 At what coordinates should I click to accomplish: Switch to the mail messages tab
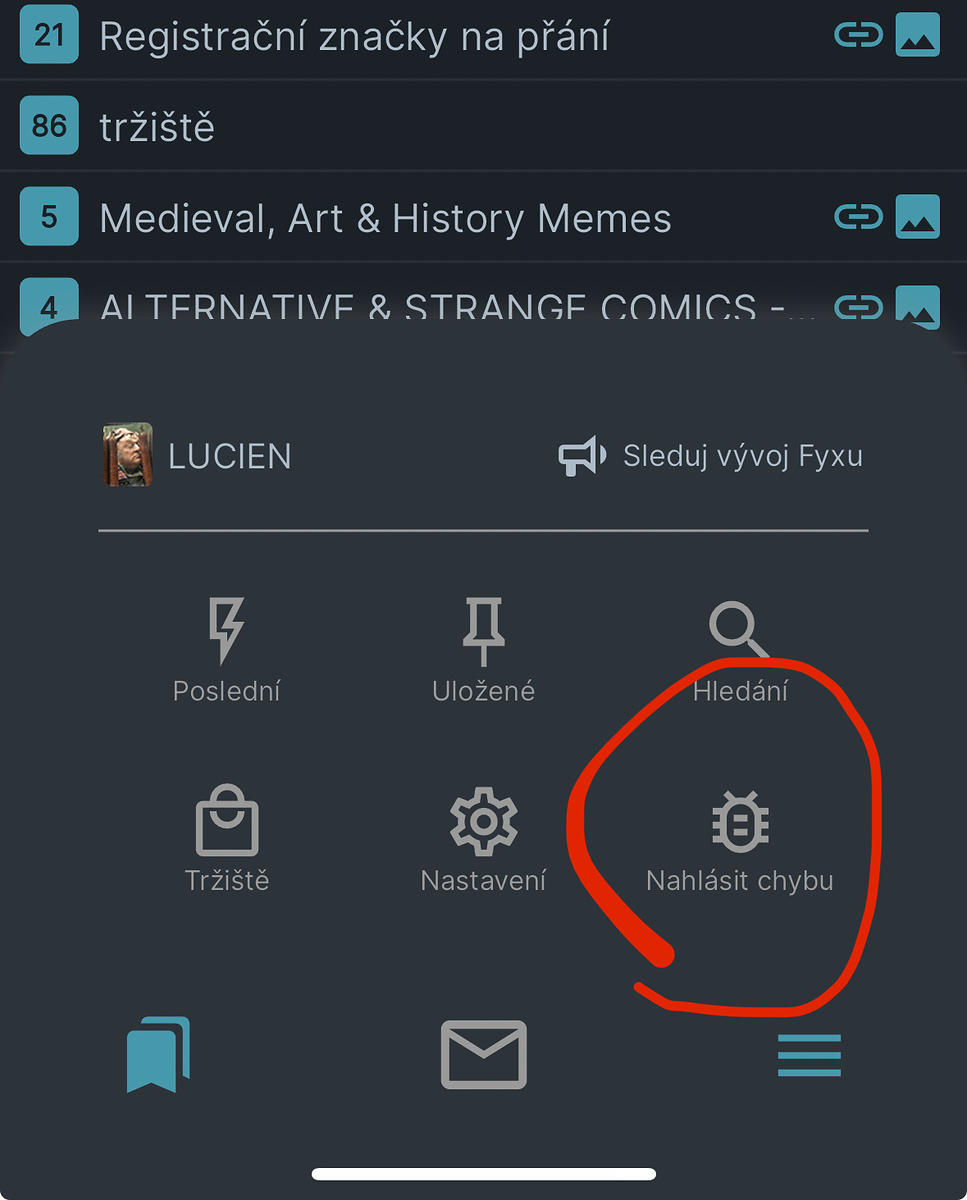[x=483, y=1054]
